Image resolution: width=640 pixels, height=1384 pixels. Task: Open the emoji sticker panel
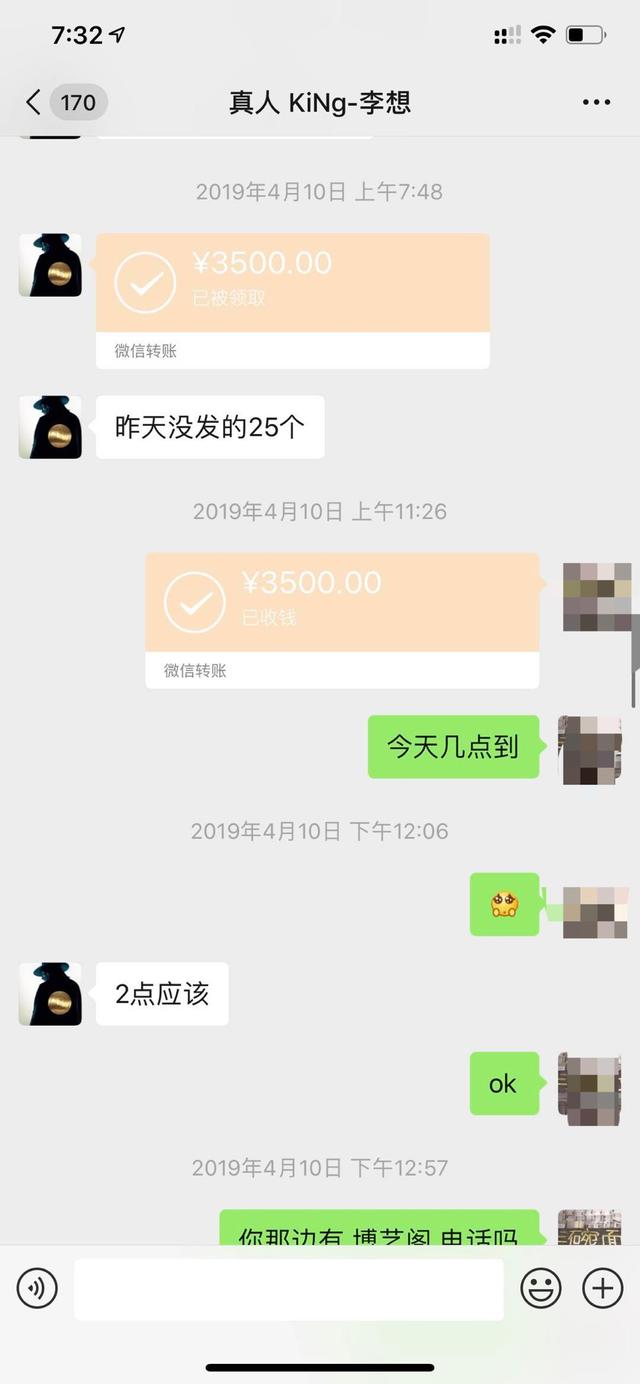point(541,1288)
